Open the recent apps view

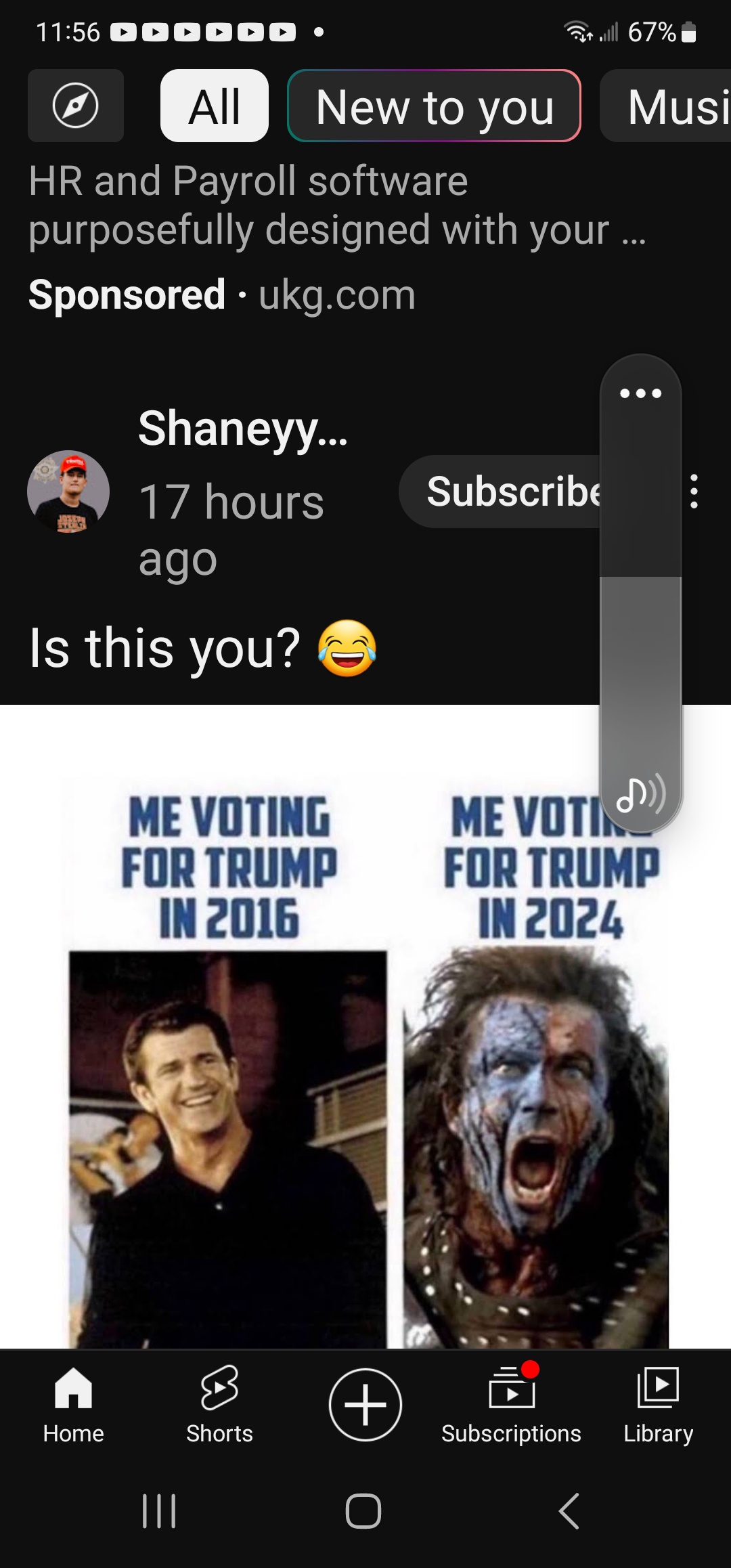(160, 1511)
